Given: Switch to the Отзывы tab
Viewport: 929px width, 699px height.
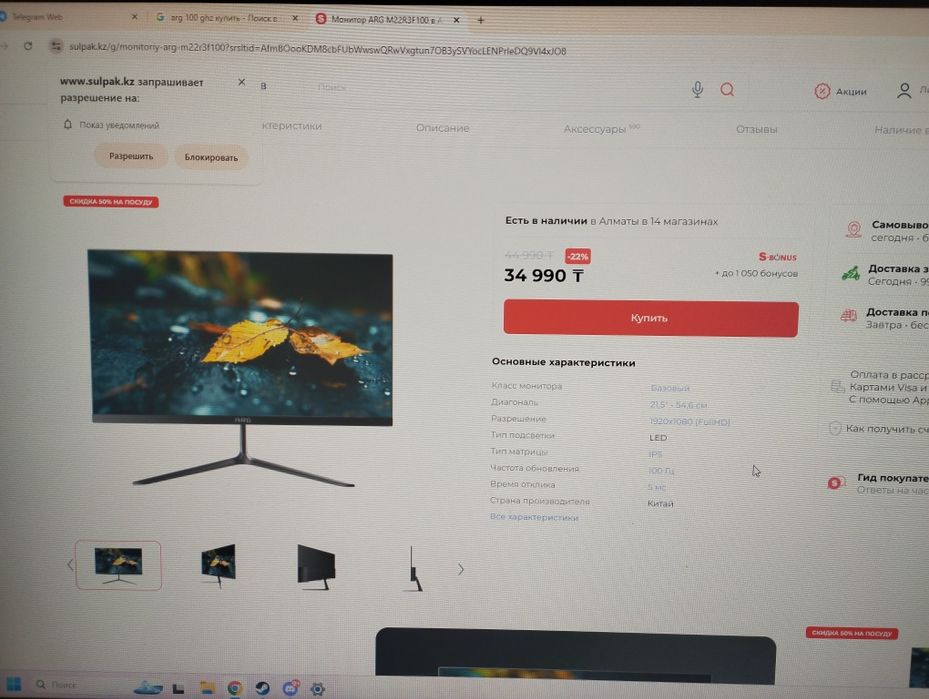Looking at the screenshot, I should pos(756,129).
